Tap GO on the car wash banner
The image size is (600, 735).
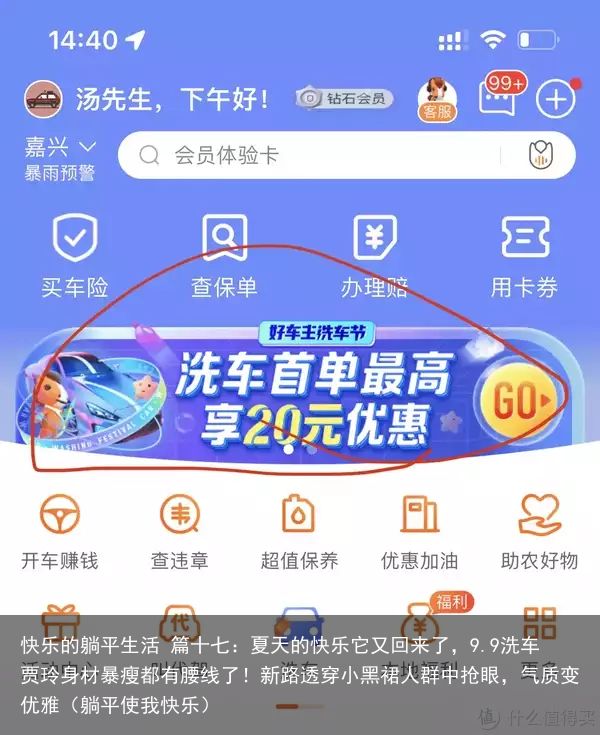(x=517, y=401)
